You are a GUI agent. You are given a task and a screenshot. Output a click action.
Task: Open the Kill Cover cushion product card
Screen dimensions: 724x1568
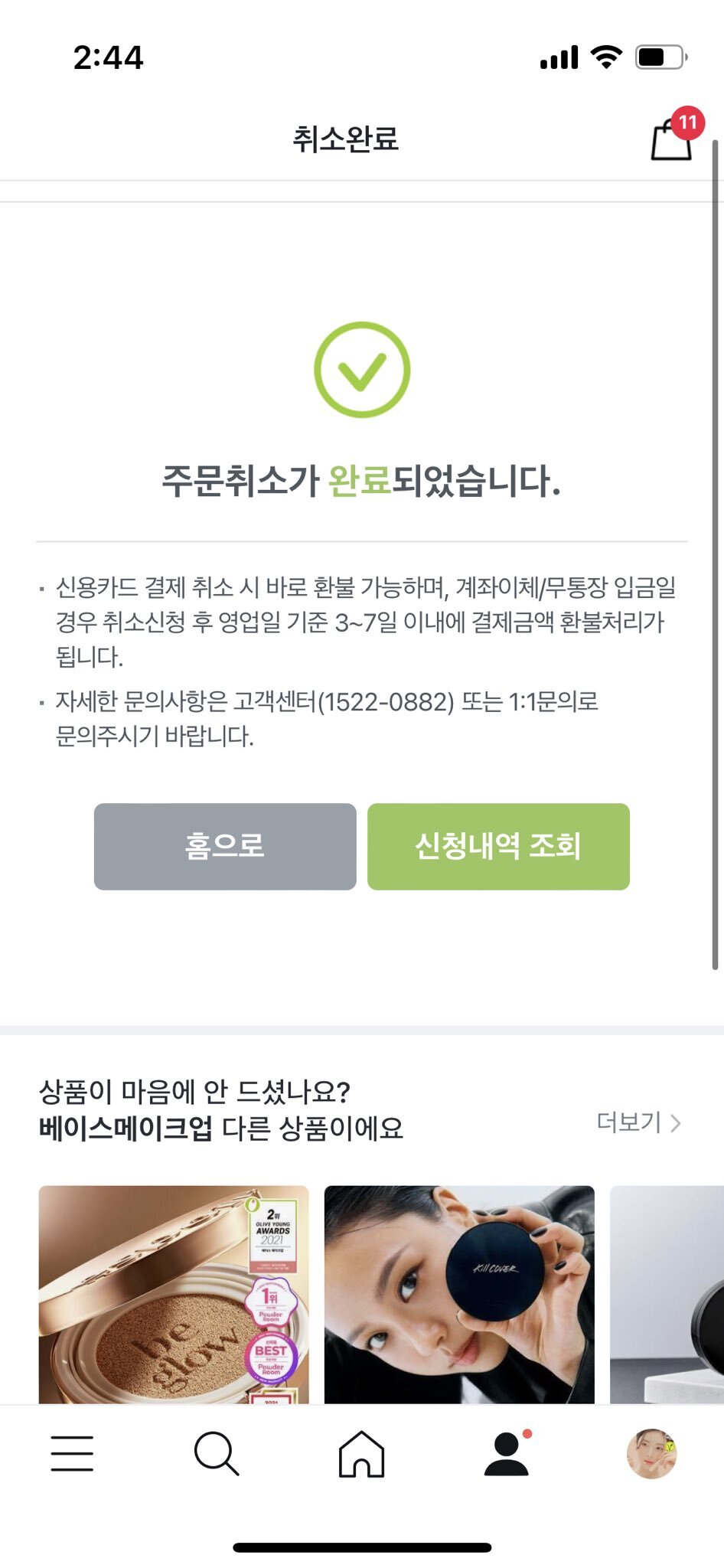[x=459, y=1294]
